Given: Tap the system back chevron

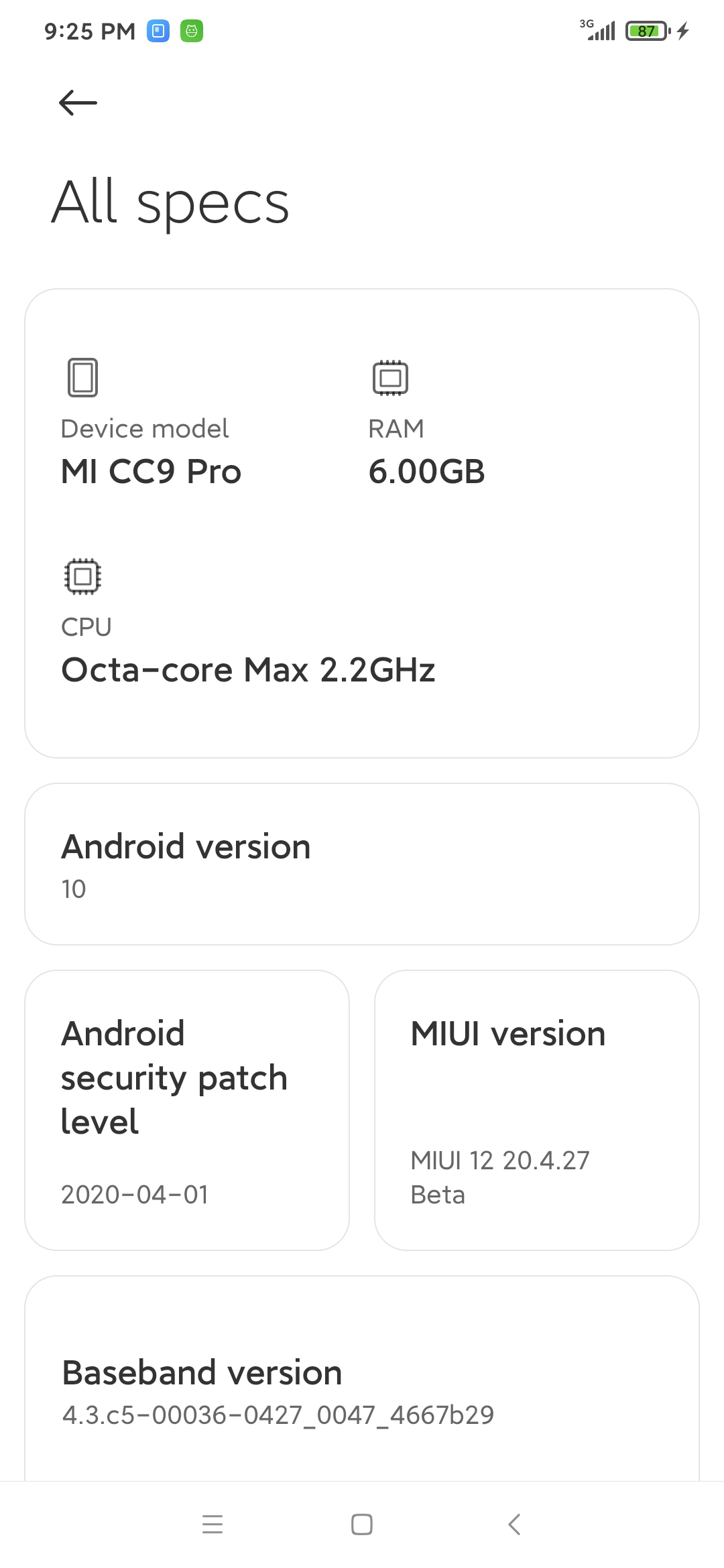Looking at the screenshot, I should point(514,1524).
